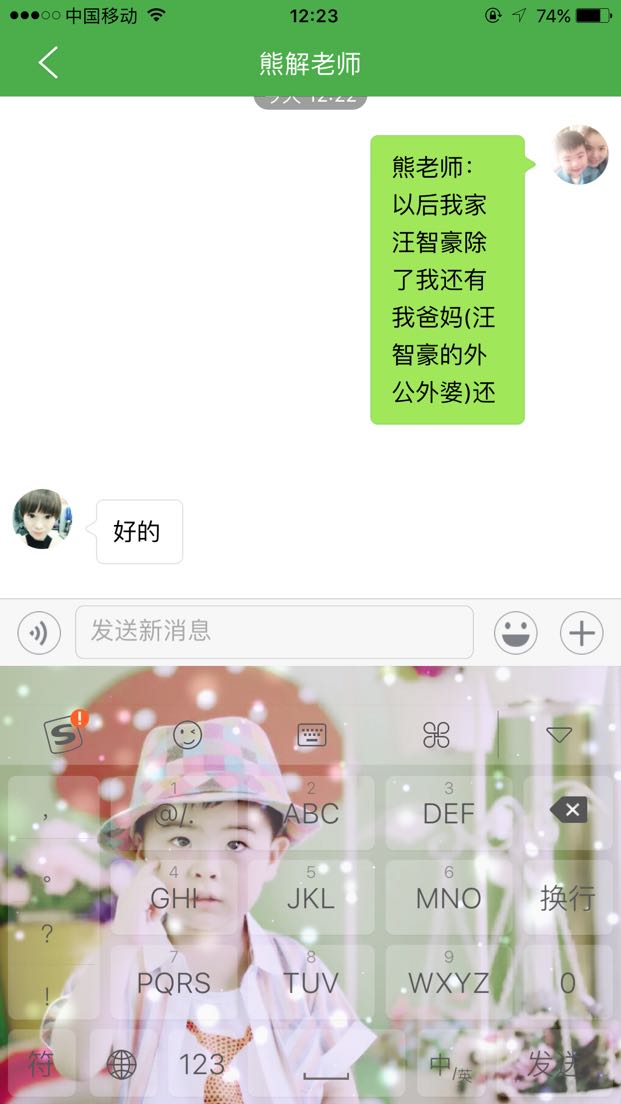Focus the 发送新消息 text field
621x1104 pixels.
[273, 631]
